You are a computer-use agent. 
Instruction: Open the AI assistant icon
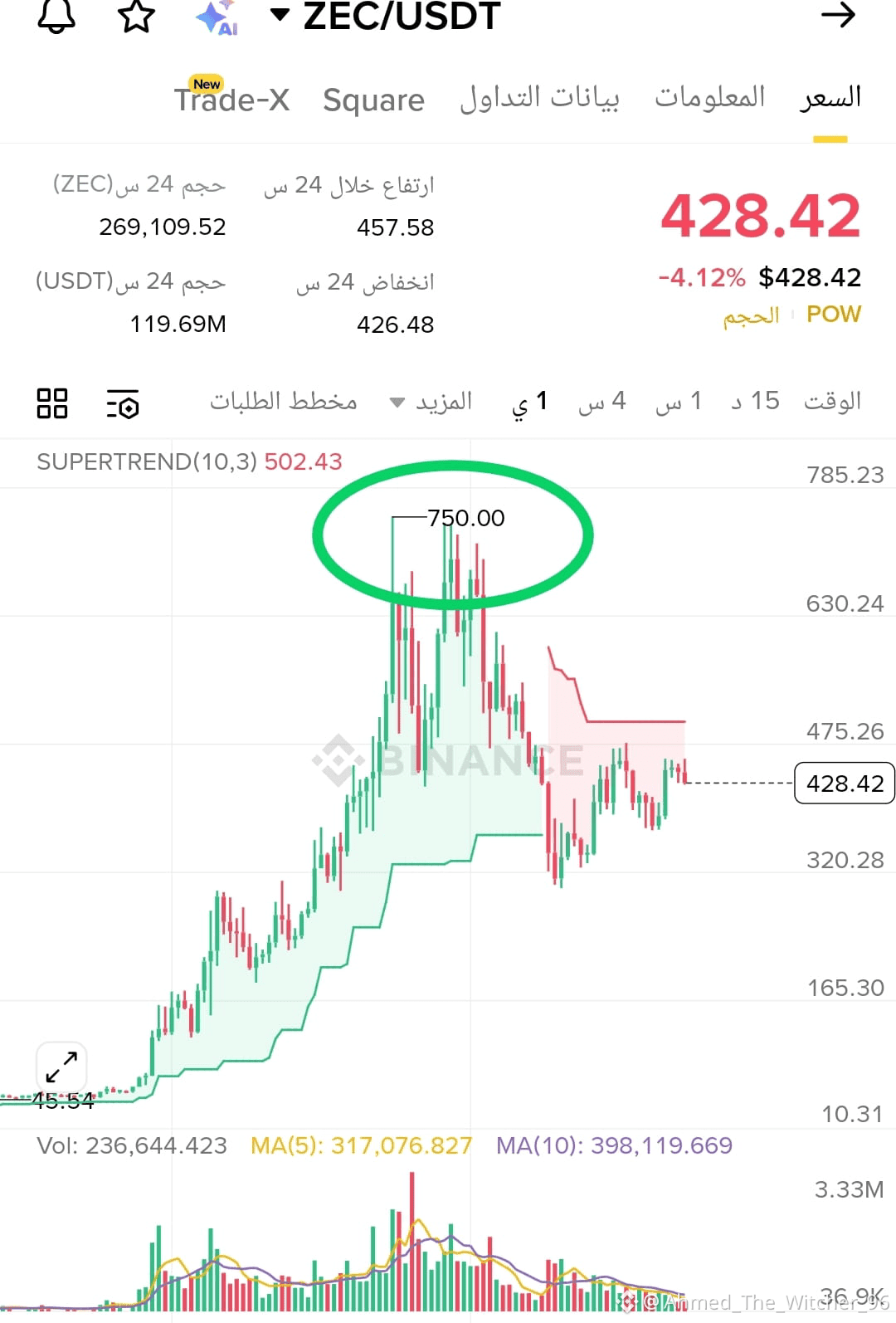[x=217, y=17]
